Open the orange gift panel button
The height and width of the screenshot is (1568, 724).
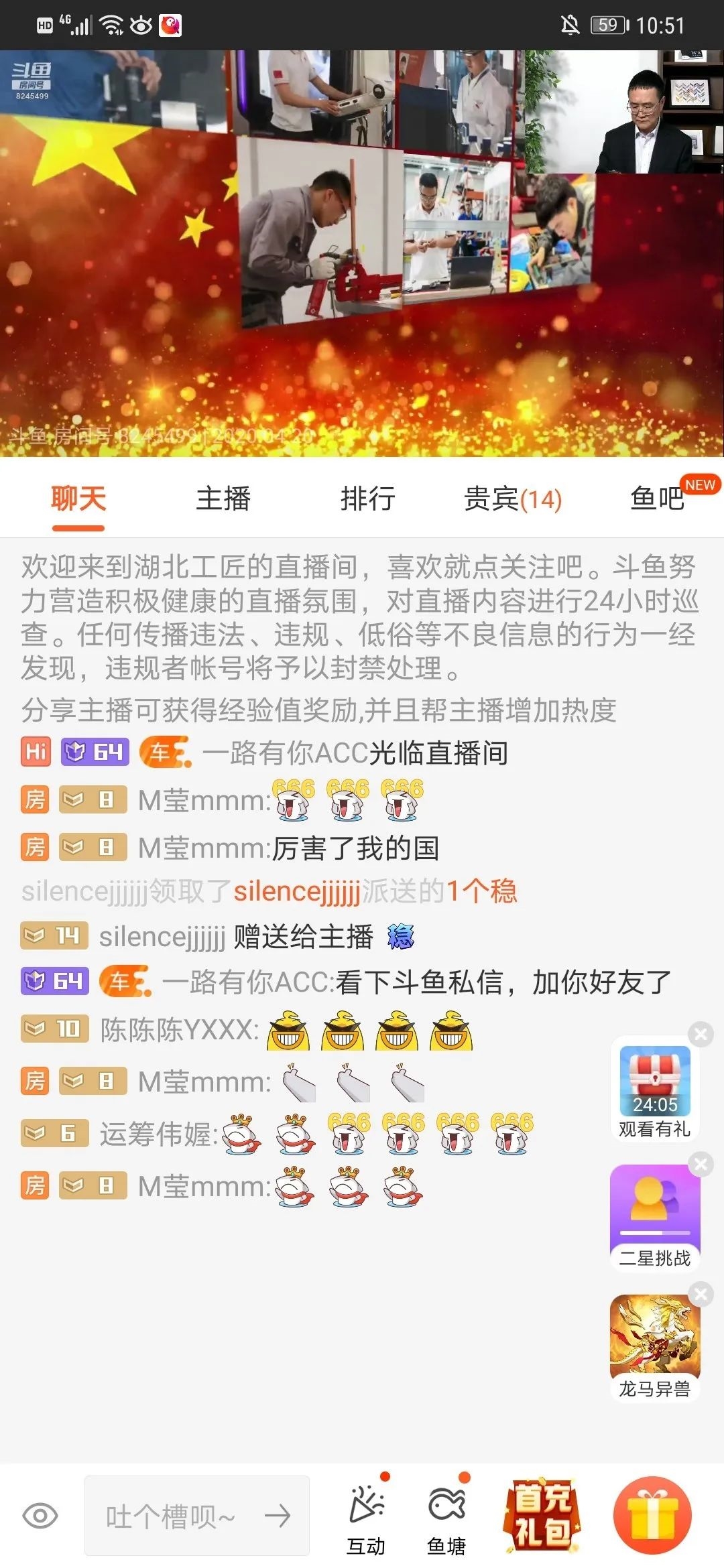[652, 1516]
